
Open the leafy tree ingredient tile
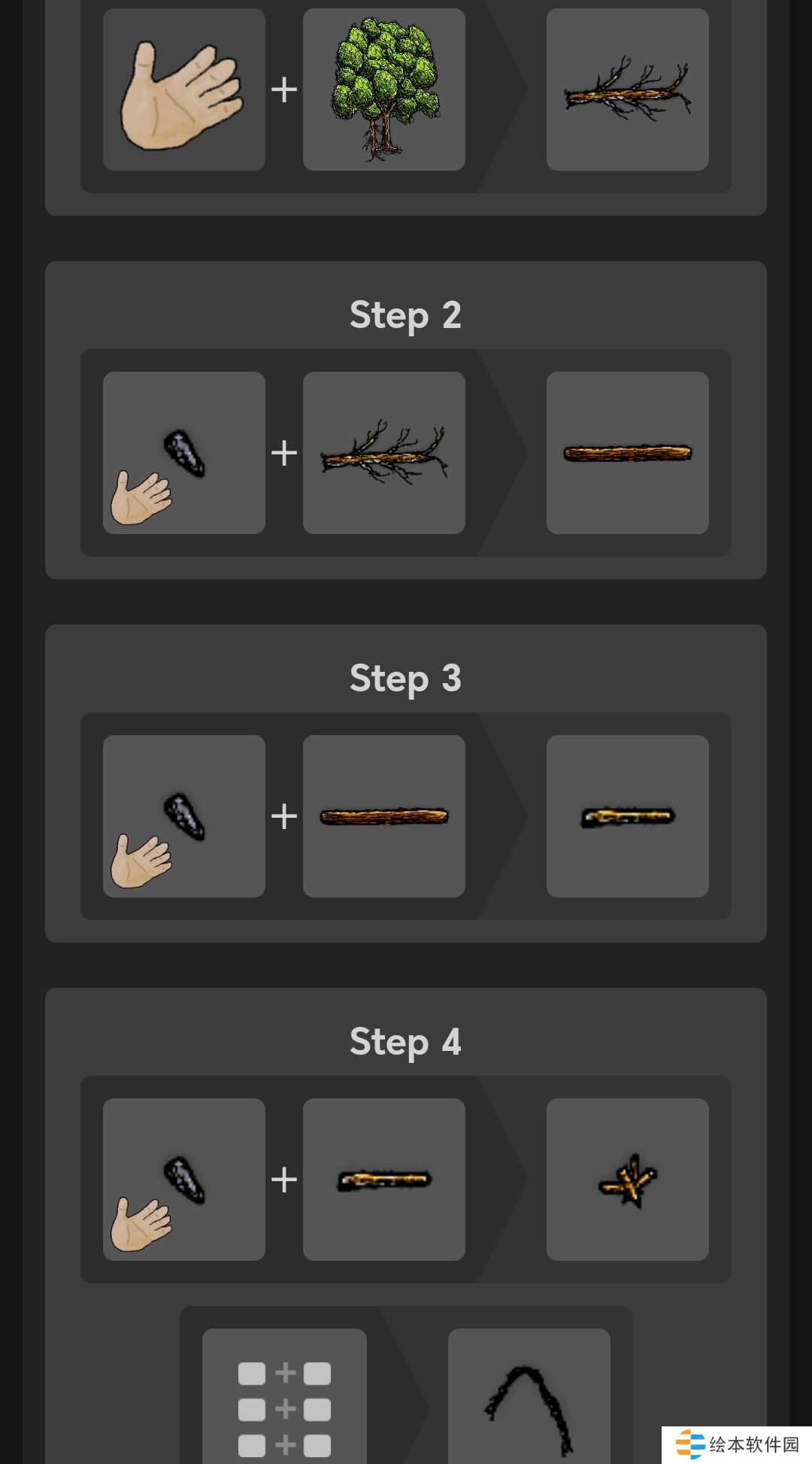(383, 90)
